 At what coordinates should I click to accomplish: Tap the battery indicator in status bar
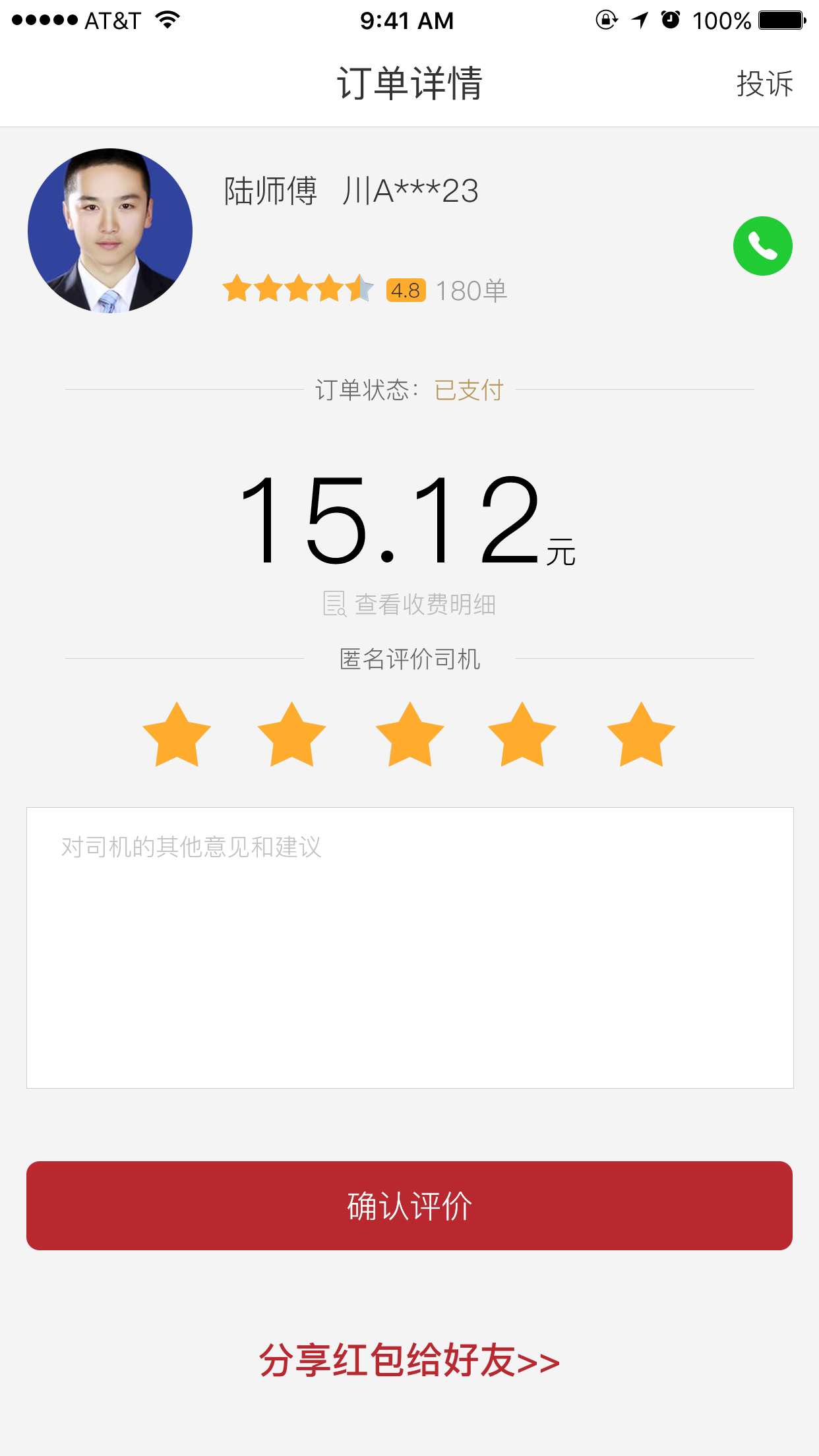781,19
